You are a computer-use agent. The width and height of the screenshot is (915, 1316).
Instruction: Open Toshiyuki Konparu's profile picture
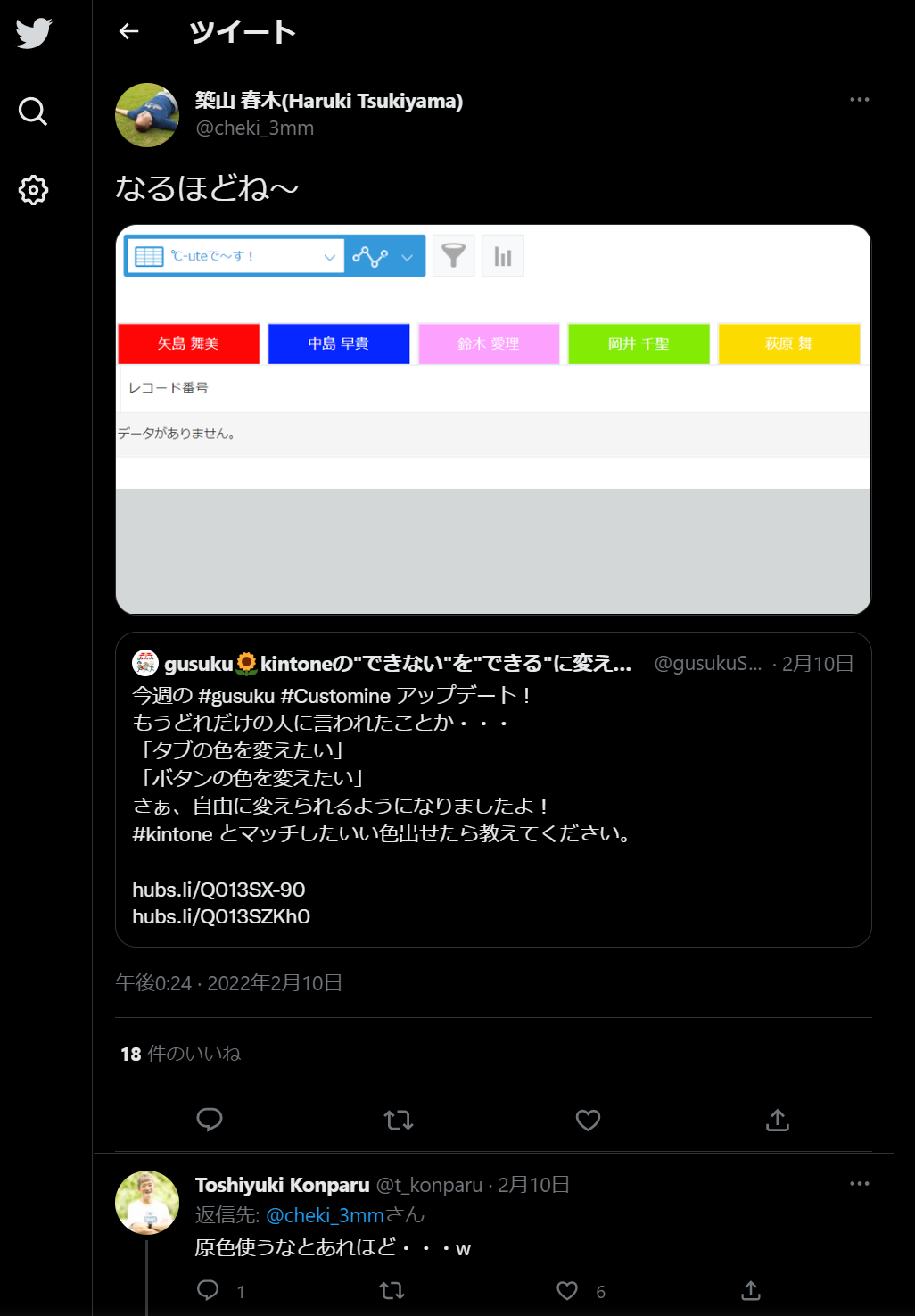pyautogui.click(x=147, y=1203)
